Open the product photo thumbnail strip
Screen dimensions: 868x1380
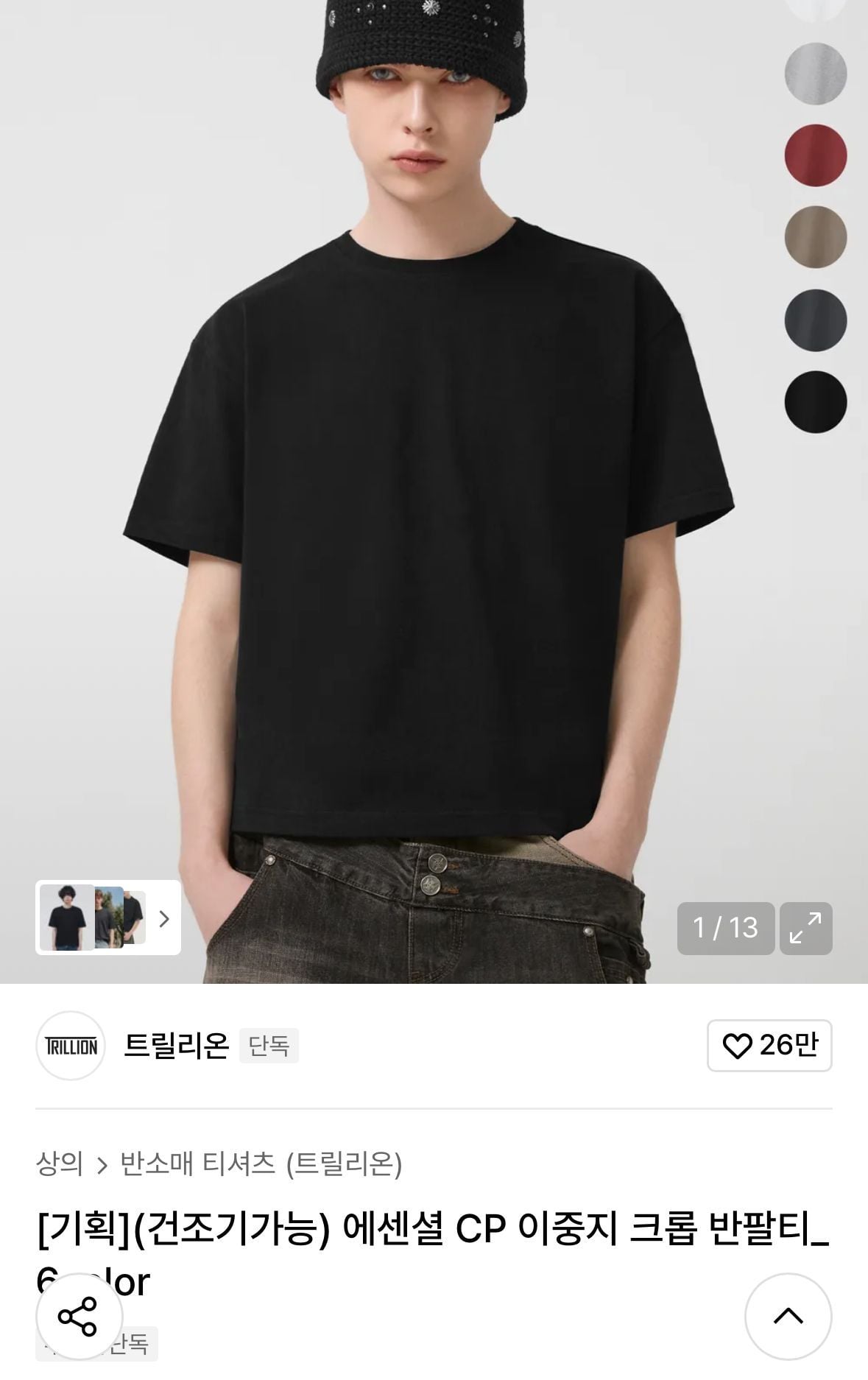pos(108,918)
